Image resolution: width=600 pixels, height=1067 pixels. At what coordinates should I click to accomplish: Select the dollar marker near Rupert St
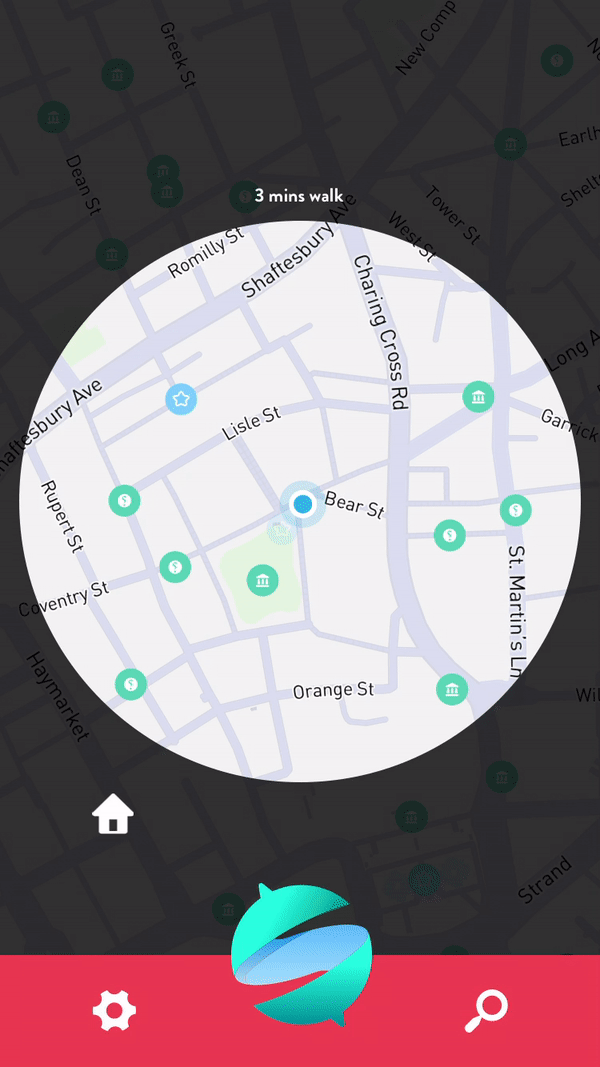pos(124,500)
